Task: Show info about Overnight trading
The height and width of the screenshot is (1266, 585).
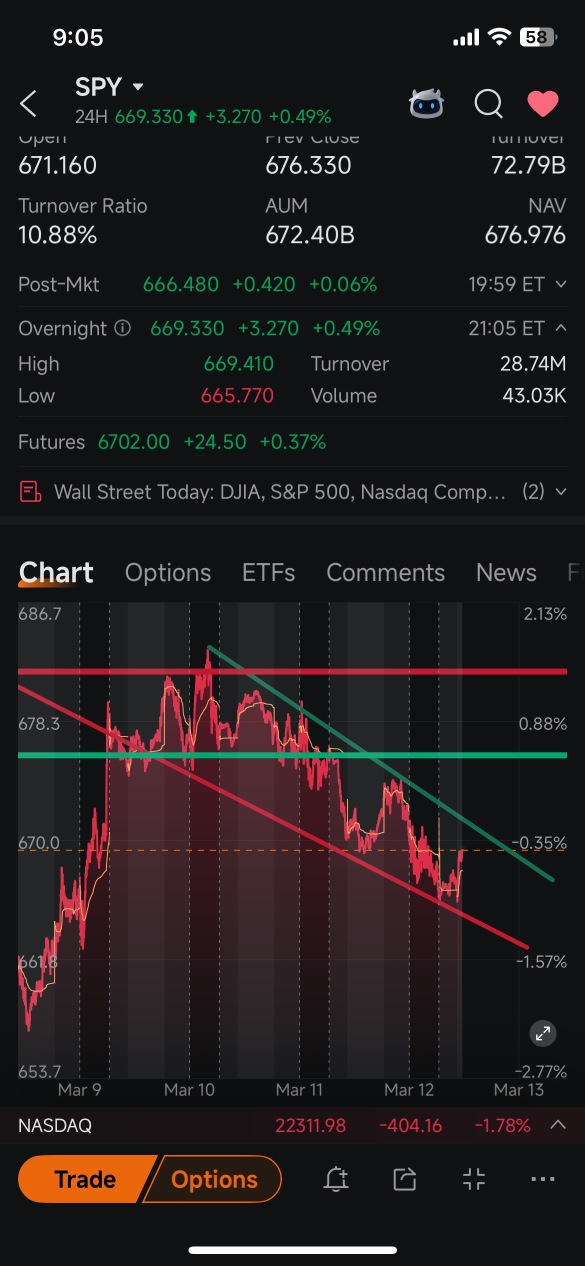Action: point(122,328)
